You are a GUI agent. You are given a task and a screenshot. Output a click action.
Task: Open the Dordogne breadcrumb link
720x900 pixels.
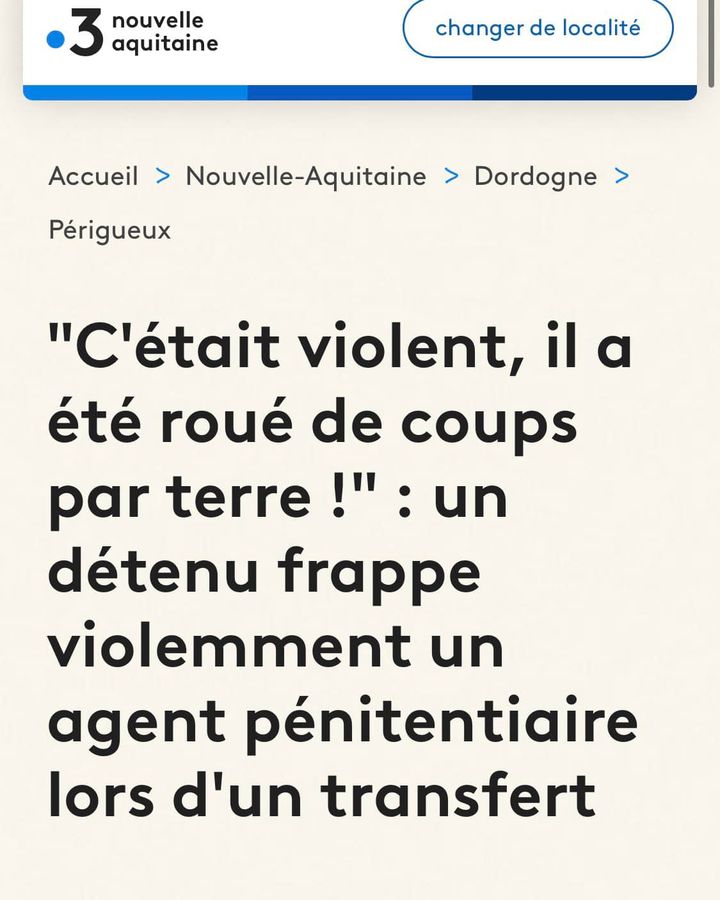(x=535, y=176)
